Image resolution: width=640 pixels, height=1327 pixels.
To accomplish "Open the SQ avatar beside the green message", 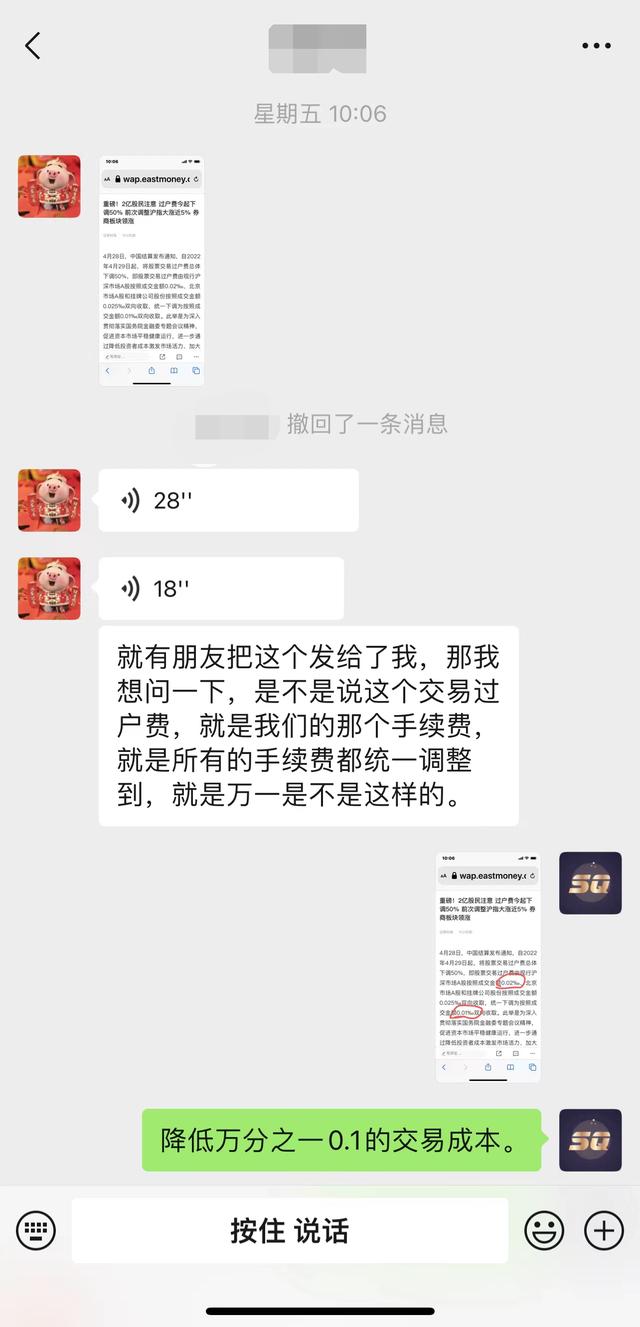I will pyautogui.click(x=590, y=1140).
